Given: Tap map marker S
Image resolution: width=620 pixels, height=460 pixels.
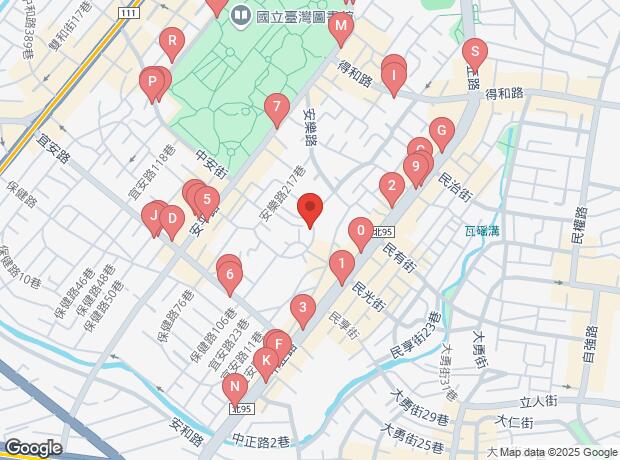Looking at the screenshot, I should 475,52.
